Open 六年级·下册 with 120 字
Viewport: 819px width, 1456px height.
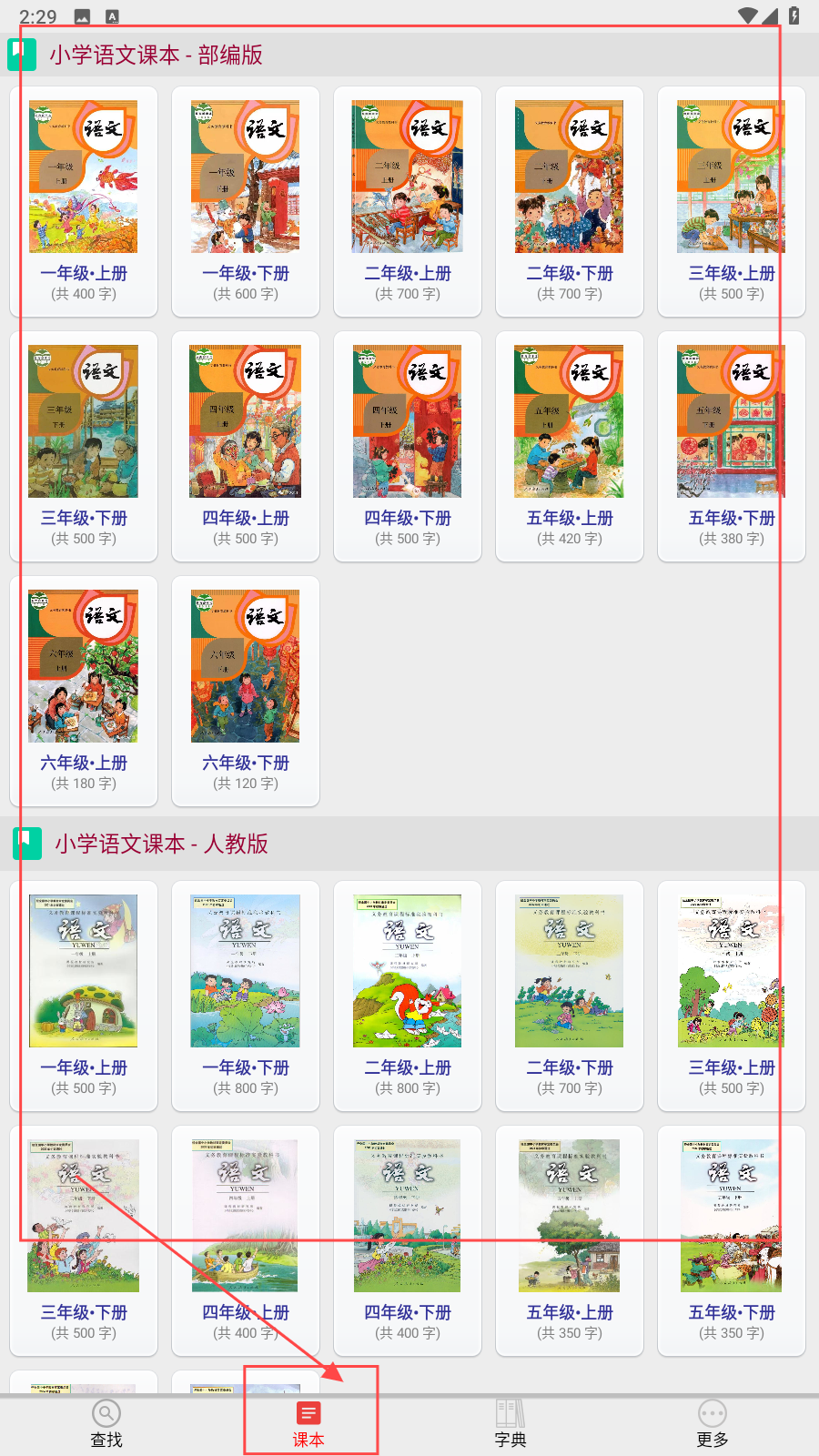pos(246,691)
